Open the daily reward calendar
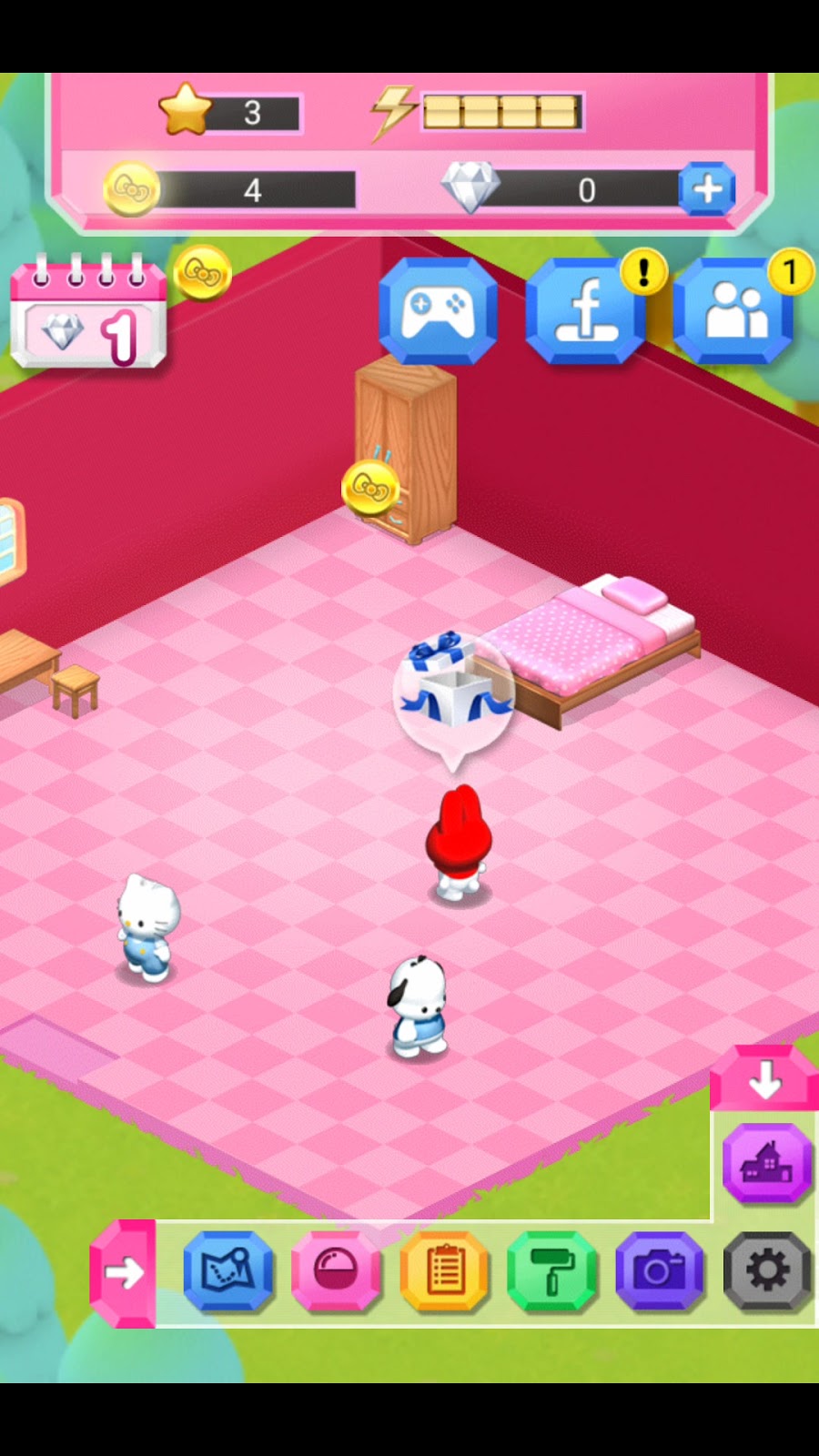 [88, 316]
